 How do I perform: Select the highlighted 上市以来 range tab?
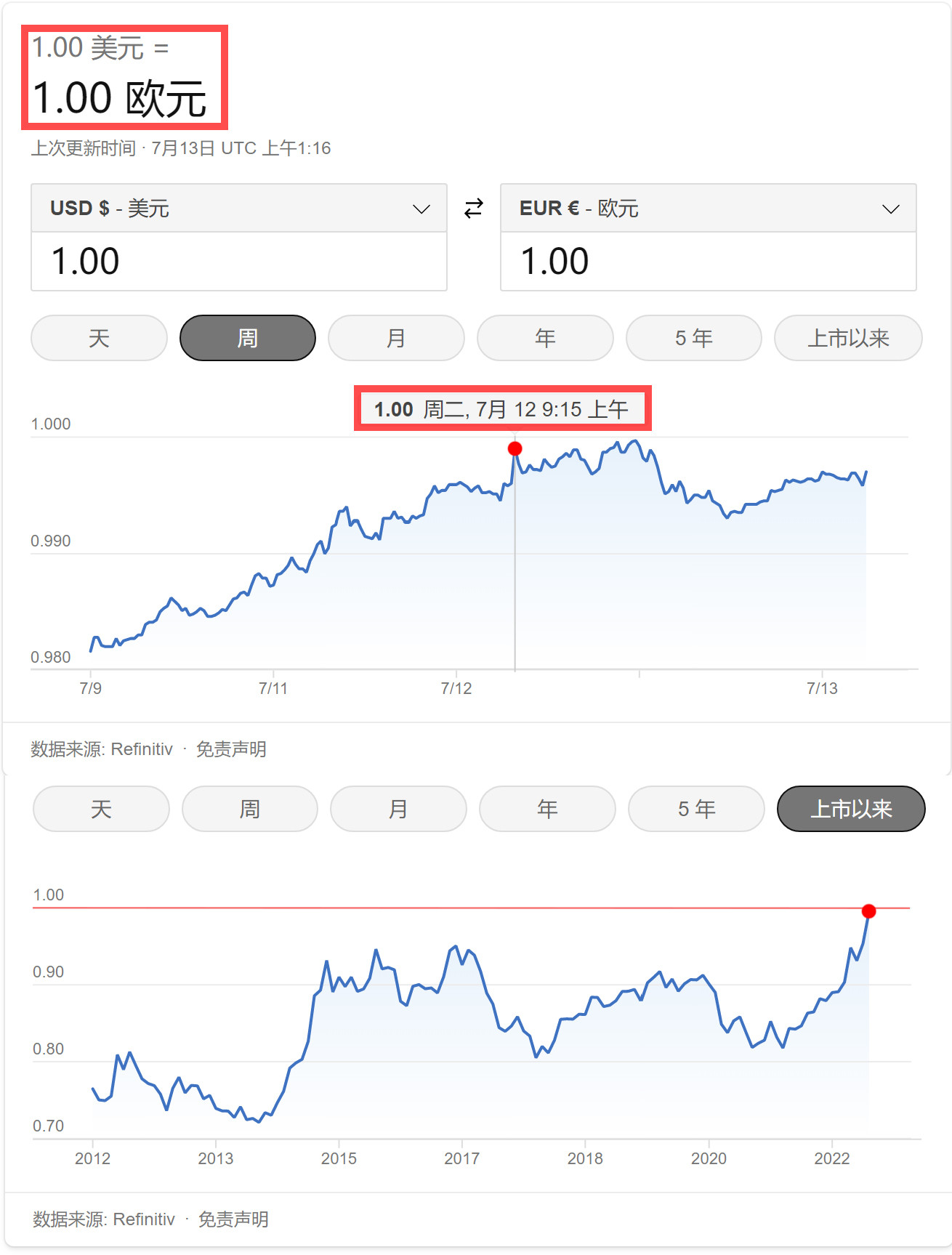click(x=851, y=809)
